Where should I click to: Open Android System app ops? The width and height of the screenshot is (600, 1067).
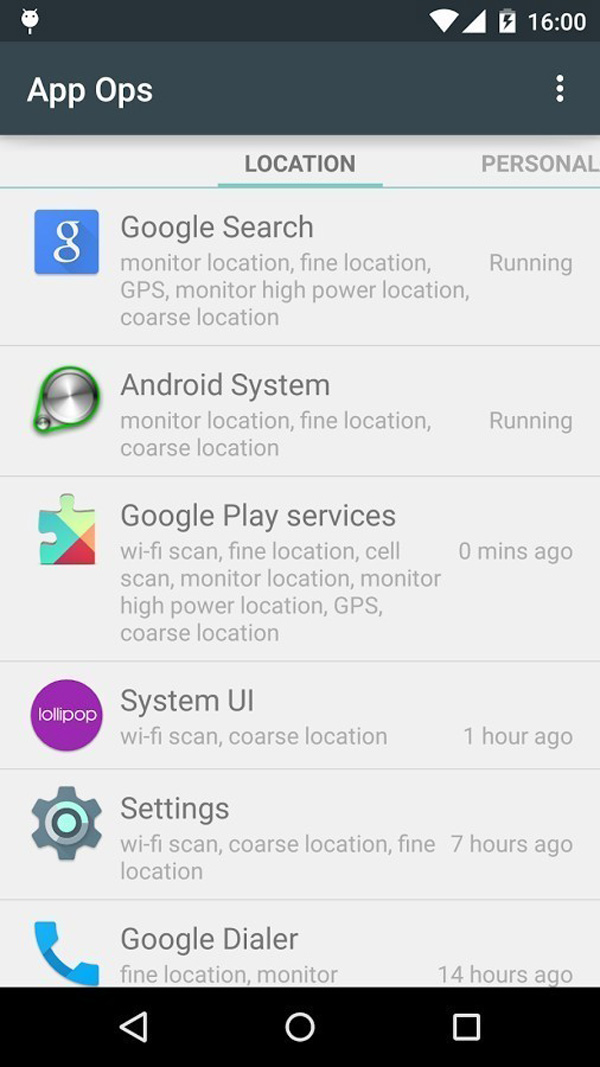pyautogui.click(x=300, y=412)
